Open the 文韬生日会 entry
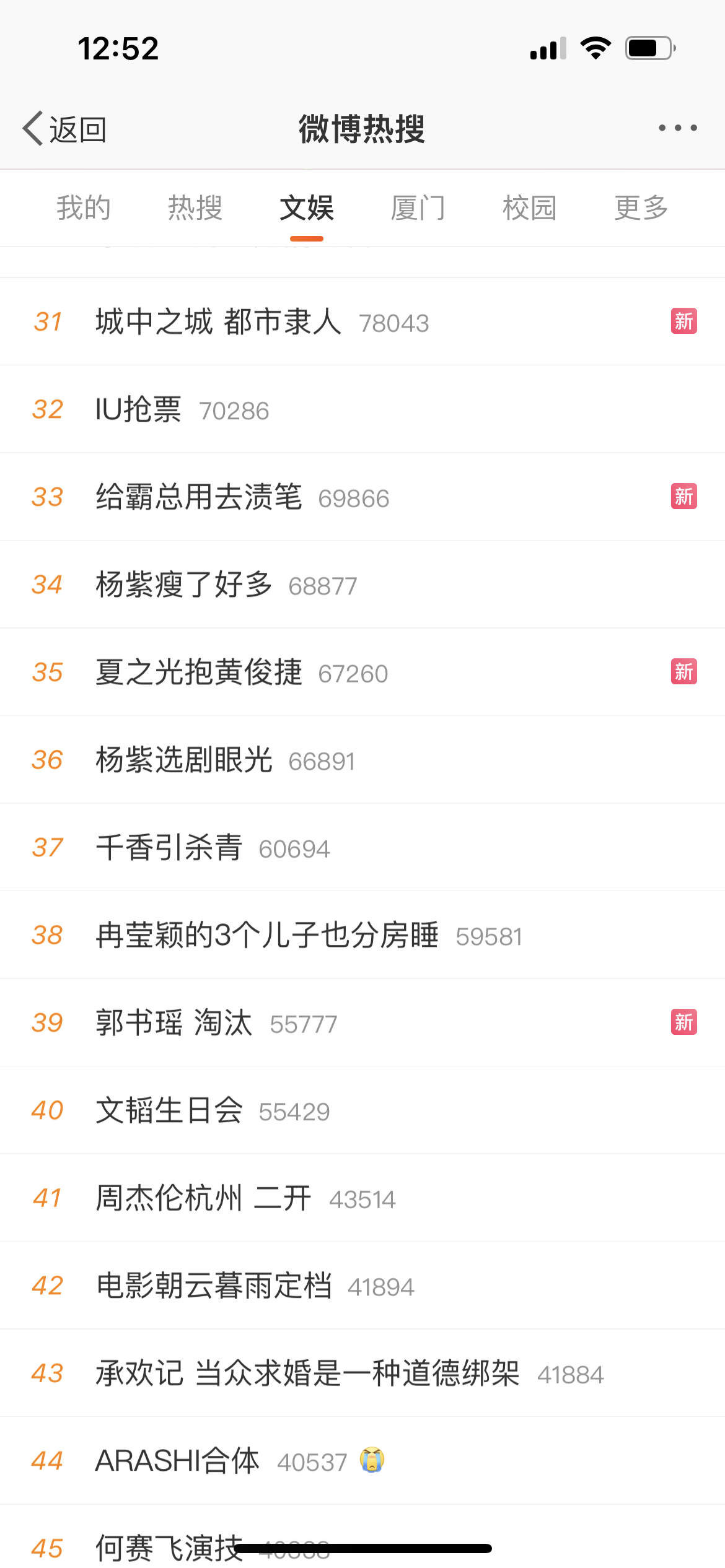Image resolution: width=725 pixels, height=1568 pixels. (x=169, y=1110)
